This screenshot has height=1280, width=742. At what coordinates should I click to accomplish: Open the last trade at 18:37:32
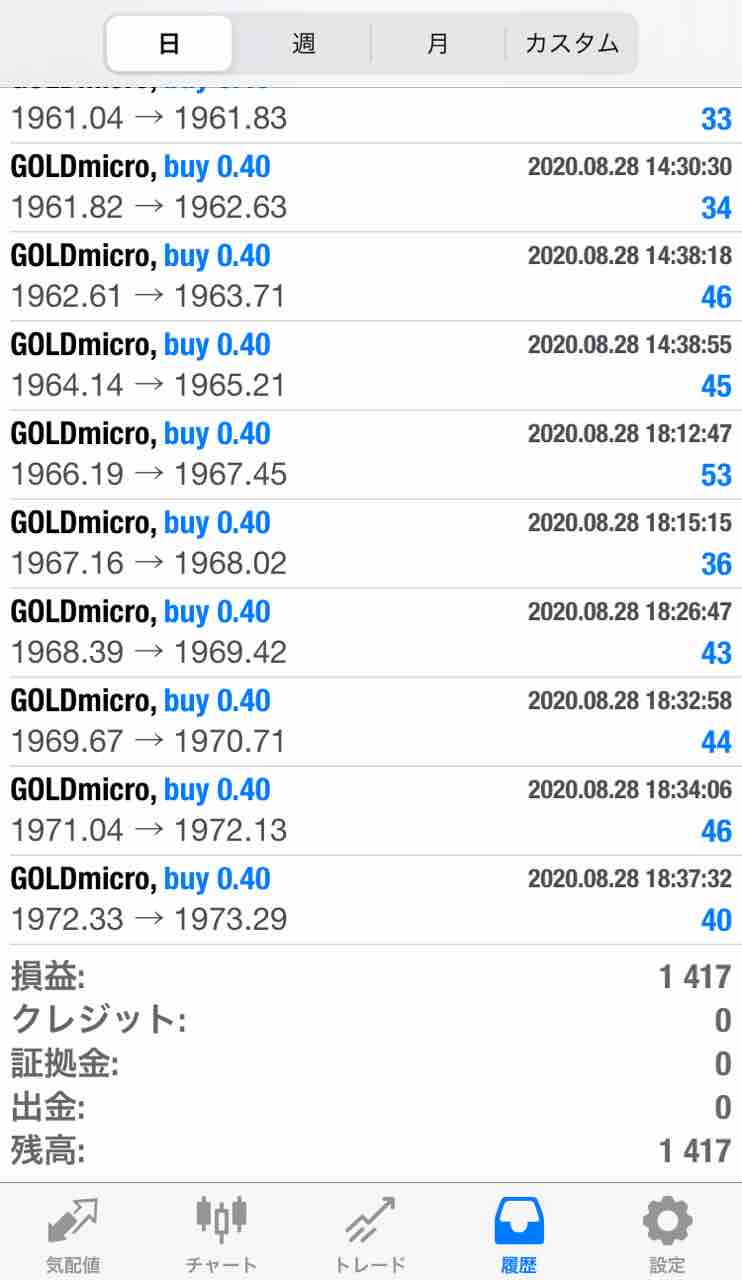click(371, 900)
